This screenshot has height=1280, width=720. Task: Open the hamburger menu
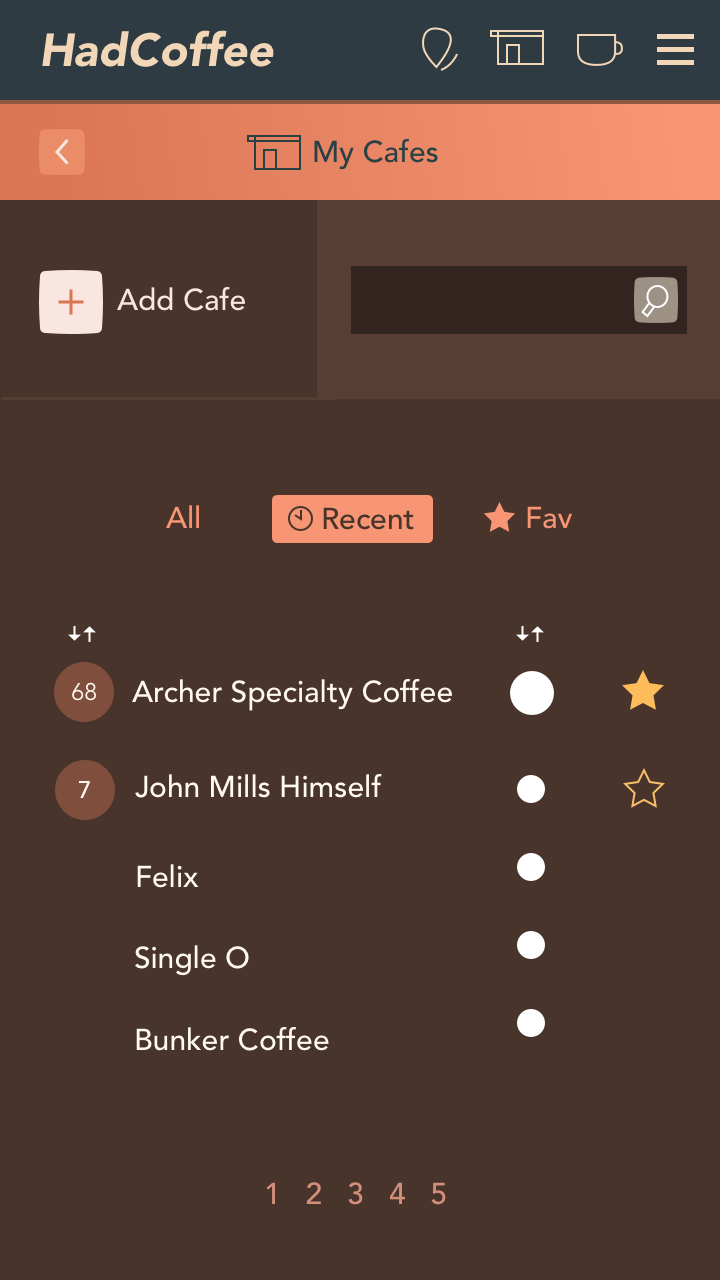point(675,49)
